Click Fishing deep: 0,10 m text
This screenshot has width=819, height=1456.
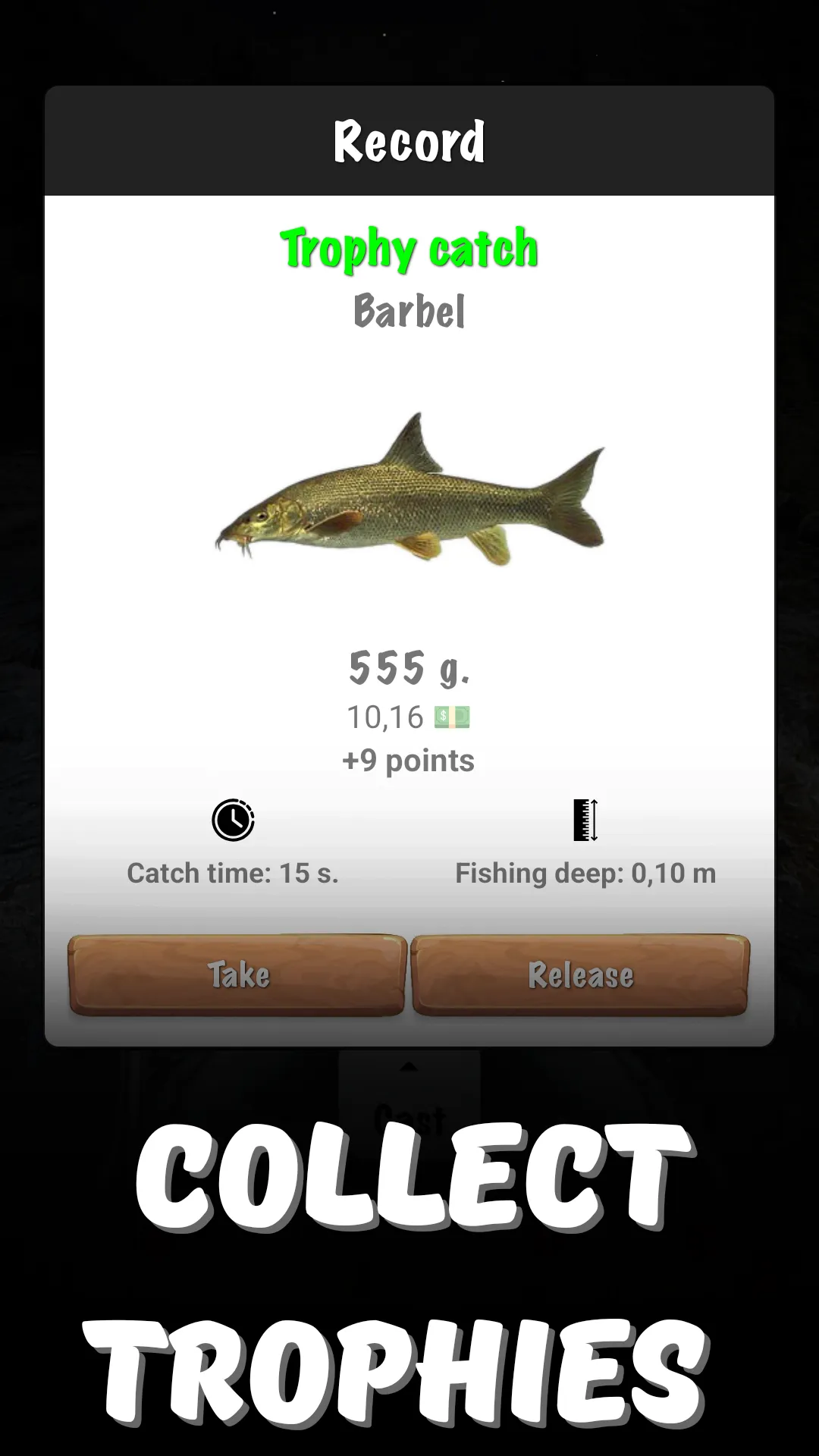click(x=584, y=873)
